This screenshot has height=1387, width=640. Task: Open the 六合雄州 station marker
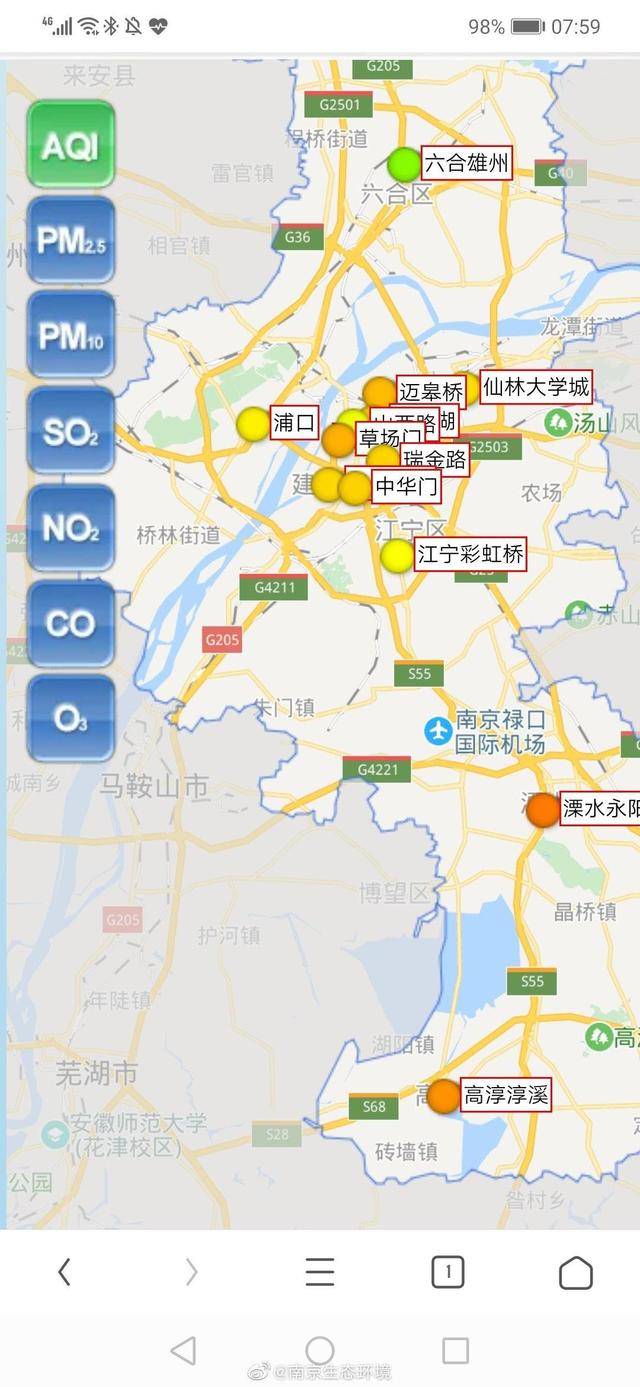coord(405,164)
